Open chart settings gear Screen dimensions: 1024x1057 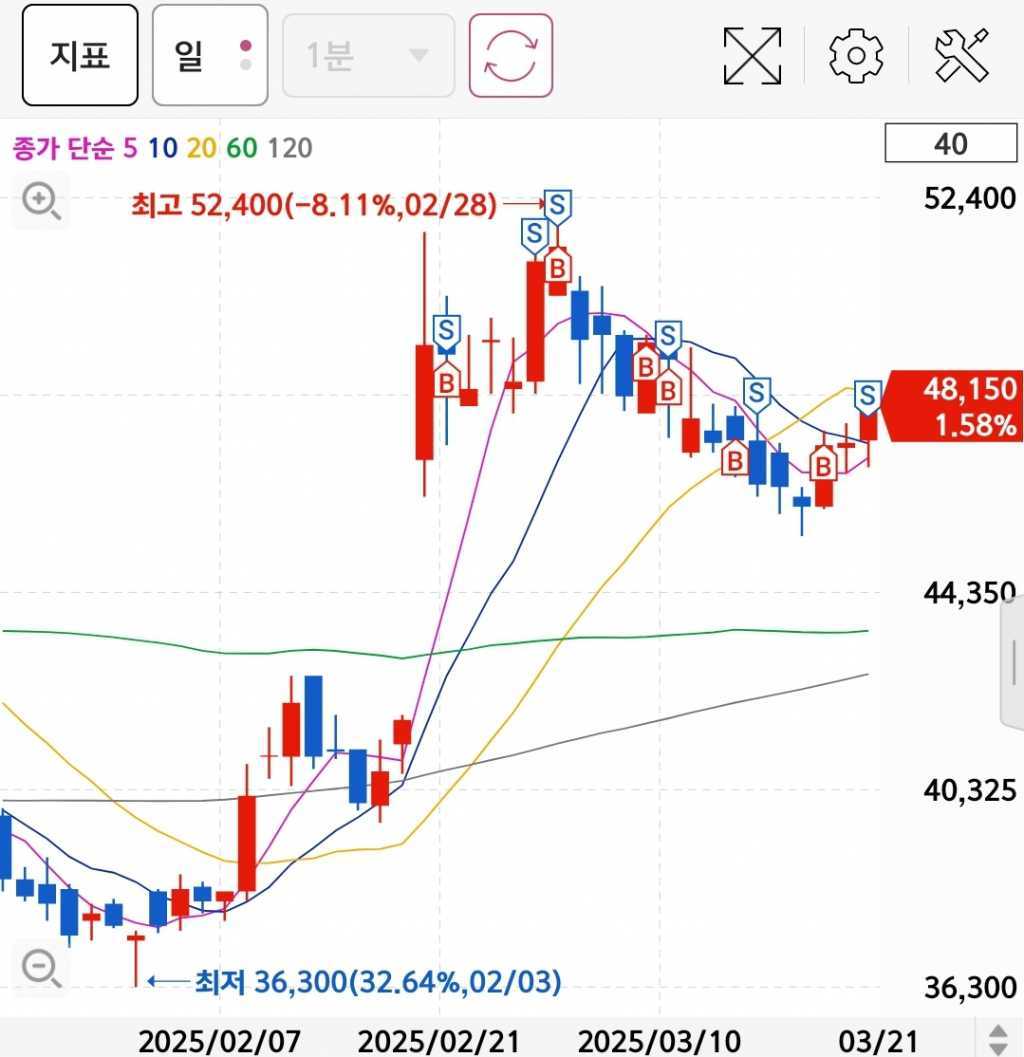[x=856, y=55]
